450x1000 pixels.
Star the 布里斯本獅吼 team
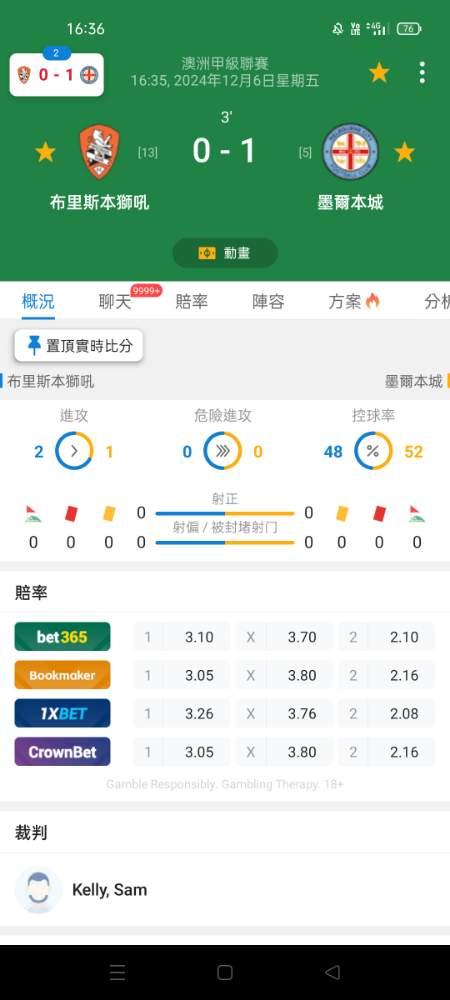click(45, 152)
